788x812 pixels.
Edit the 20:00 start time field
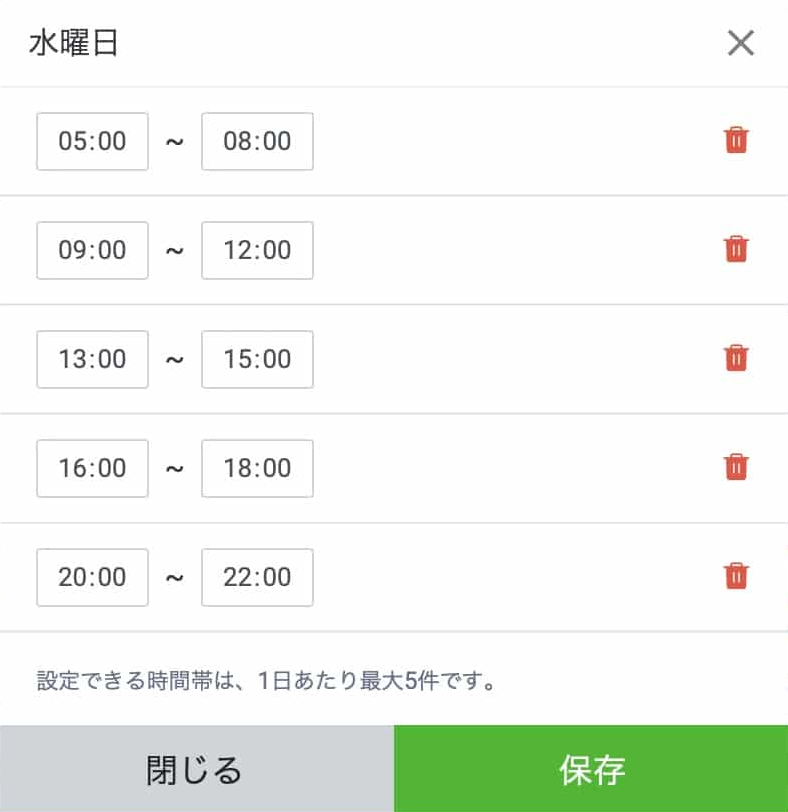point(92,577)
